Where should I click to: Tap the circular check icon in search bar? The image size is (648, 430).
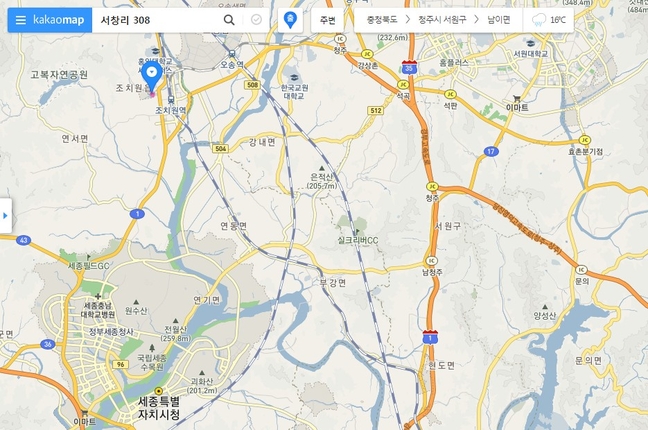tap(256, 20)
